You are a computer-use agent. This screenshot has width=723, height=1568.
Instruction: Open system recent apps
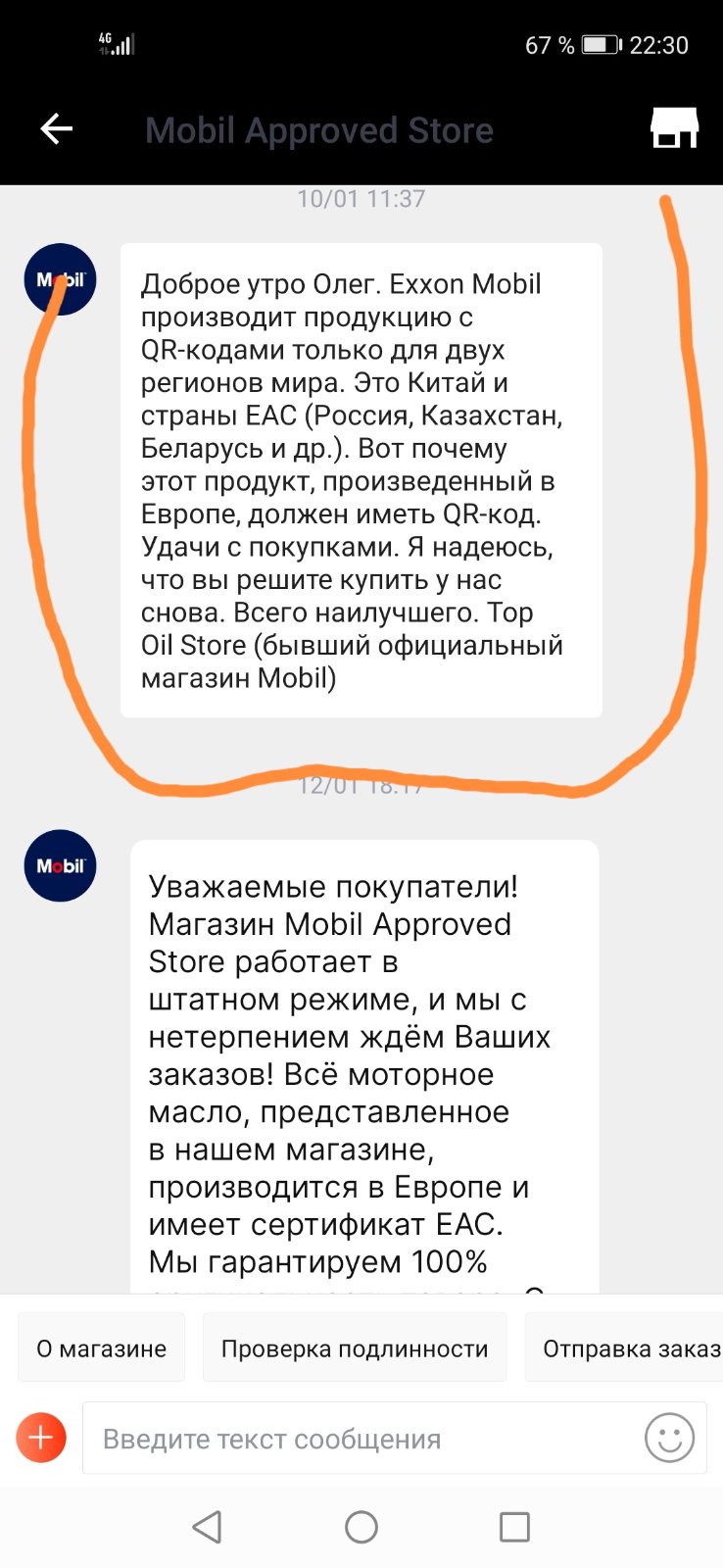coord(514,1526)
